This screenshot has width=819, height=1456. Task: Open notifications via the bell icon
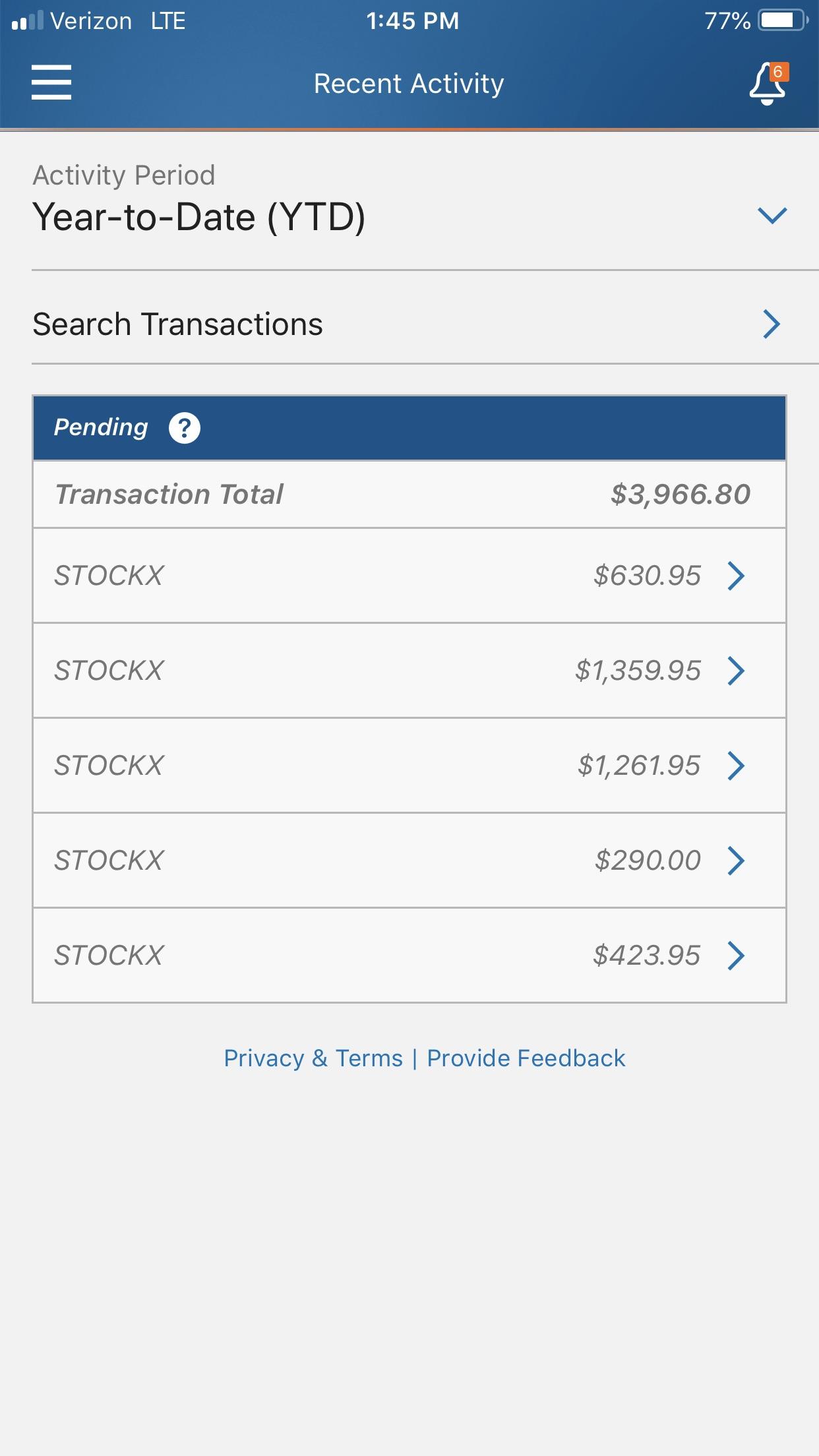767,86
